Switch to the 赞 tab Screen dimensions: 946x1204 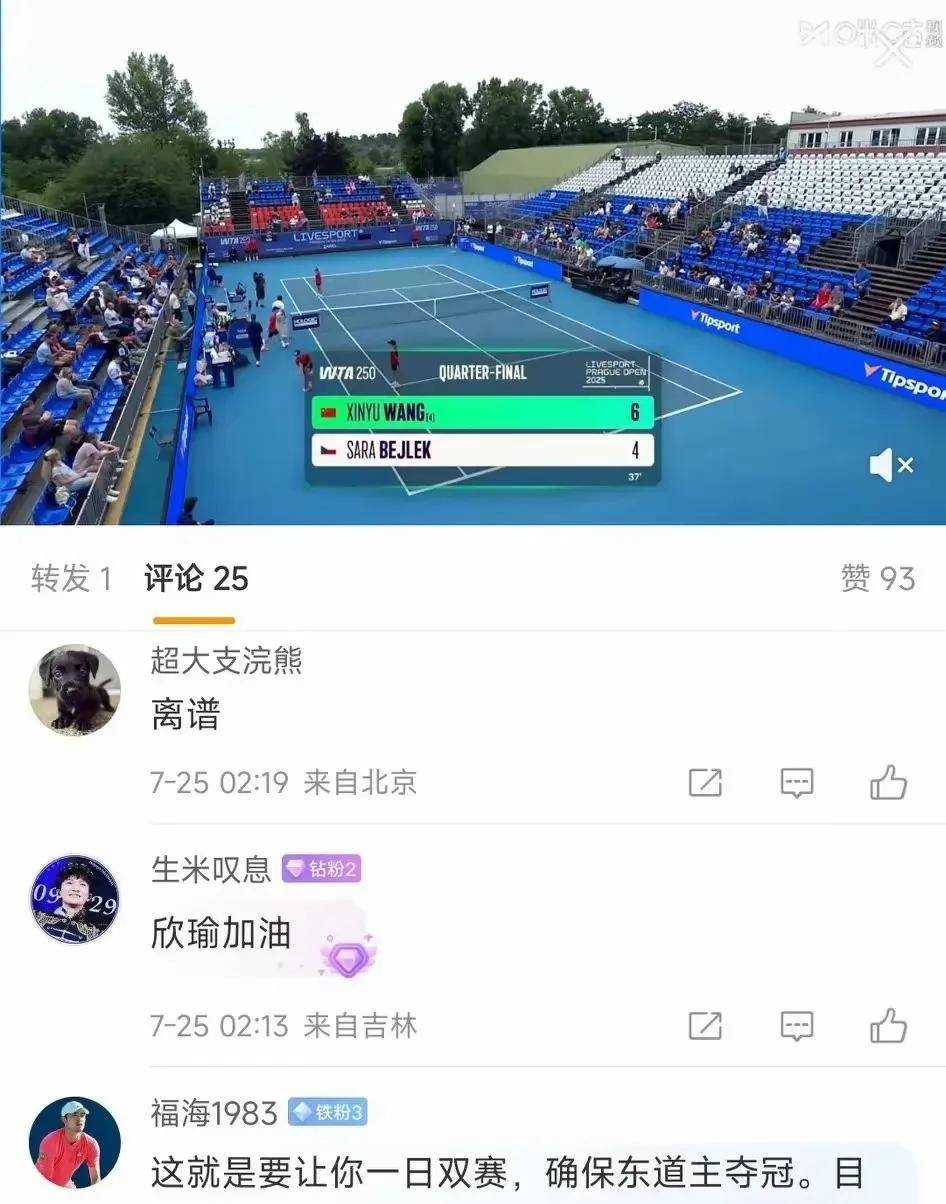pyautogui.click(x=877, y=578)
